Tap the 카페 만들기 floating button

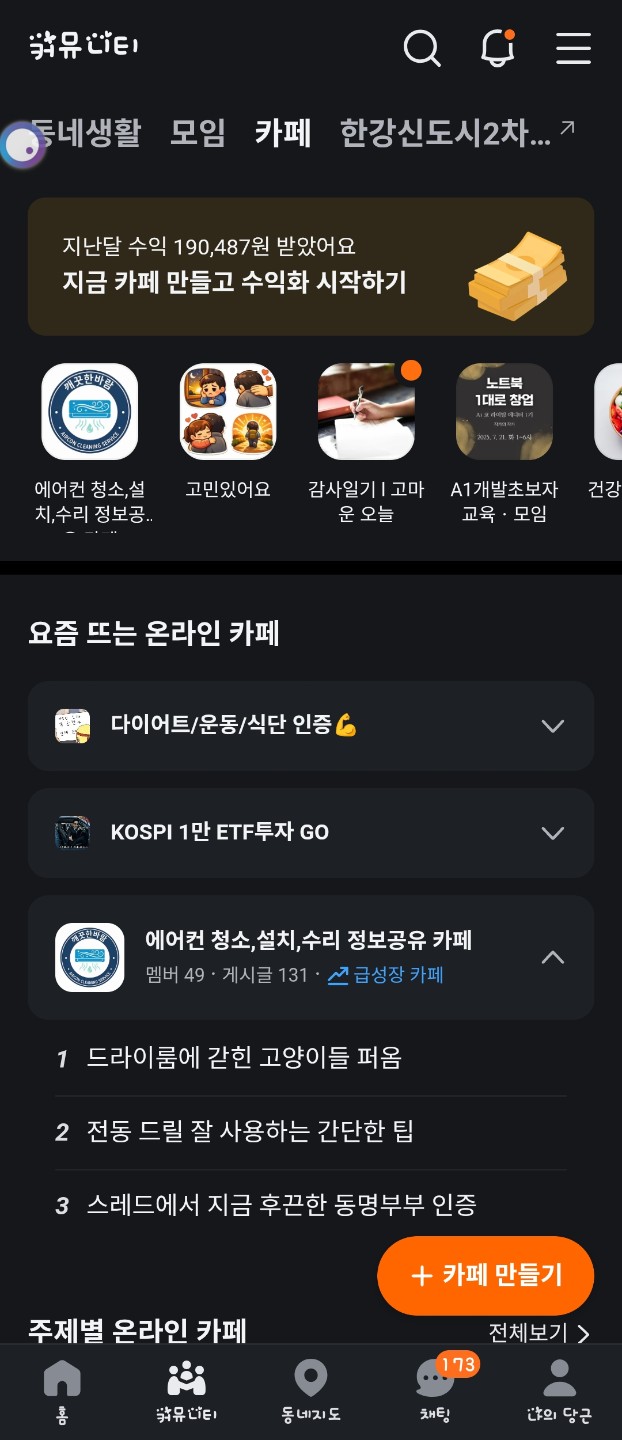[x=486, y=1275]
